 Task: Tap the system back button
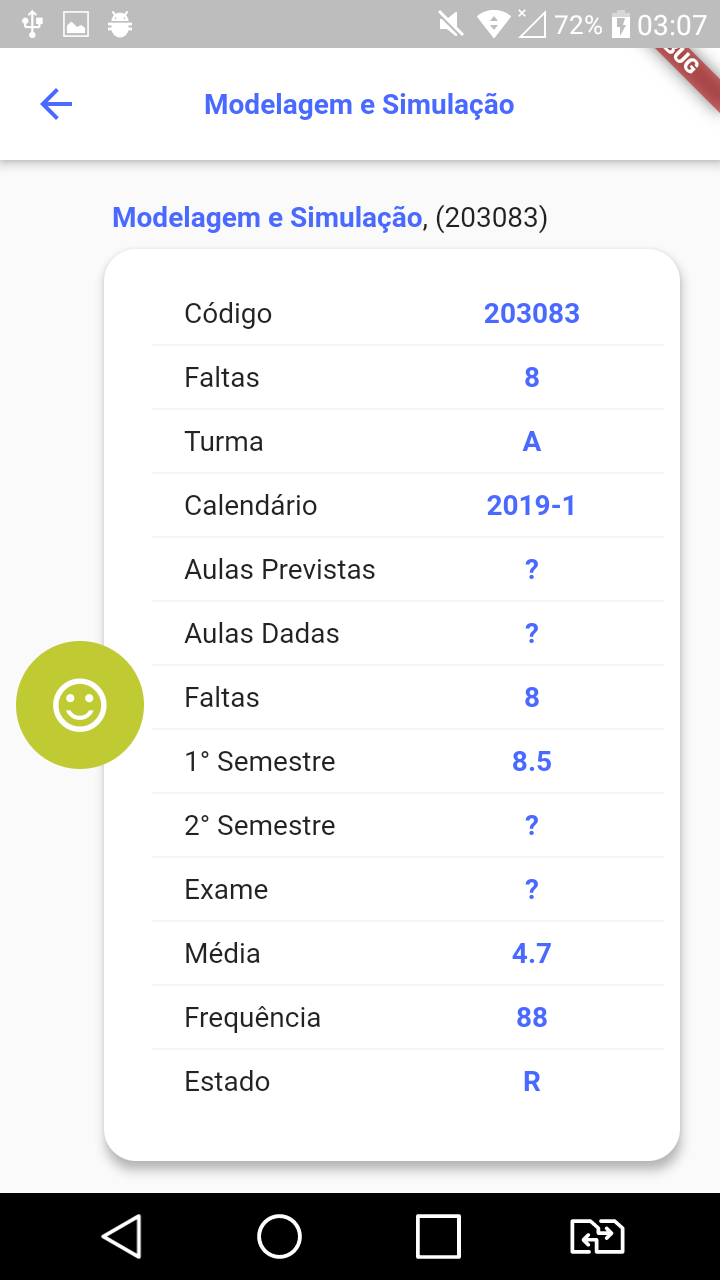tap(121, 1237)
